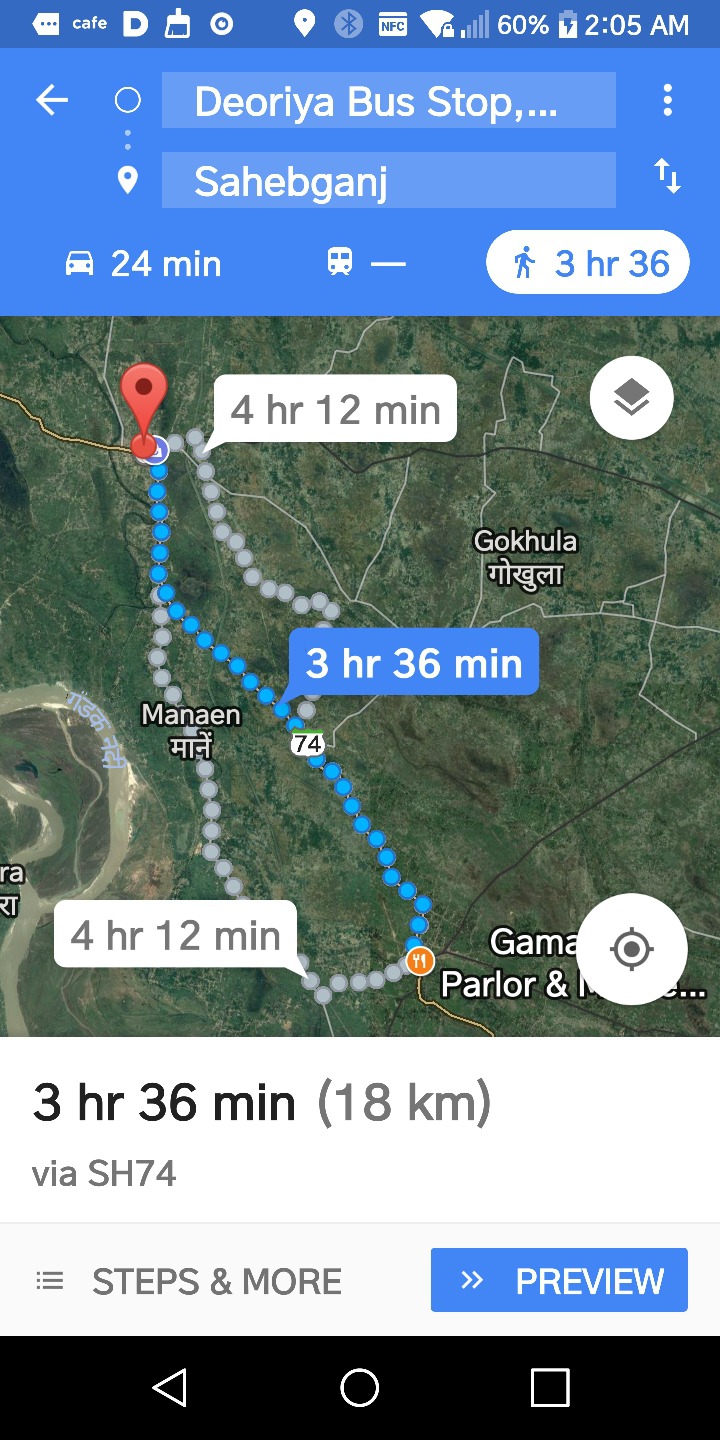Swap start and destination locations
The image size is (720, 1440).
point(667,177)
